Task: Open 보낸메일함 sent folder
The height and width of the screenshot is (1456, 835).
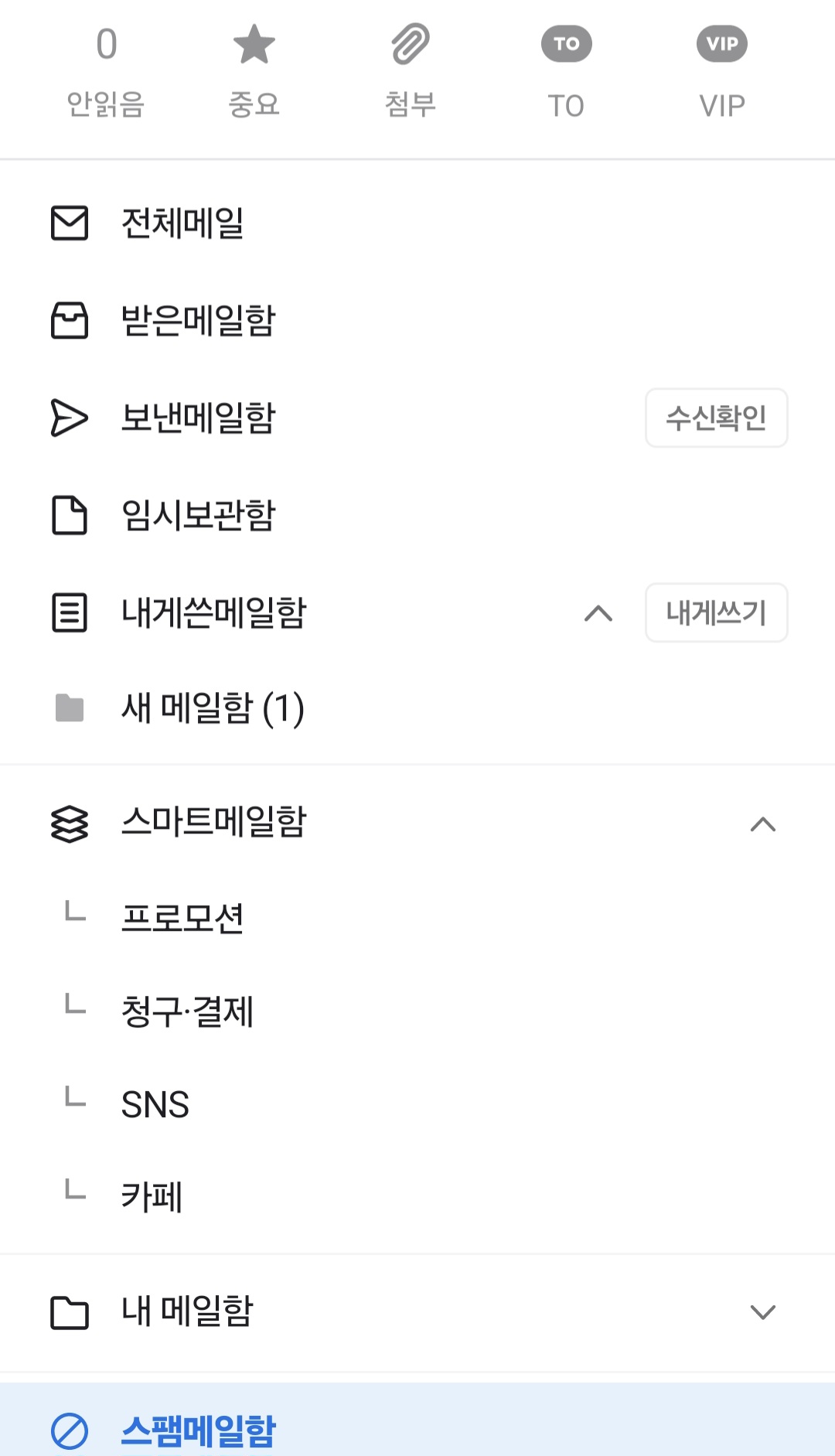Action: 198,418
